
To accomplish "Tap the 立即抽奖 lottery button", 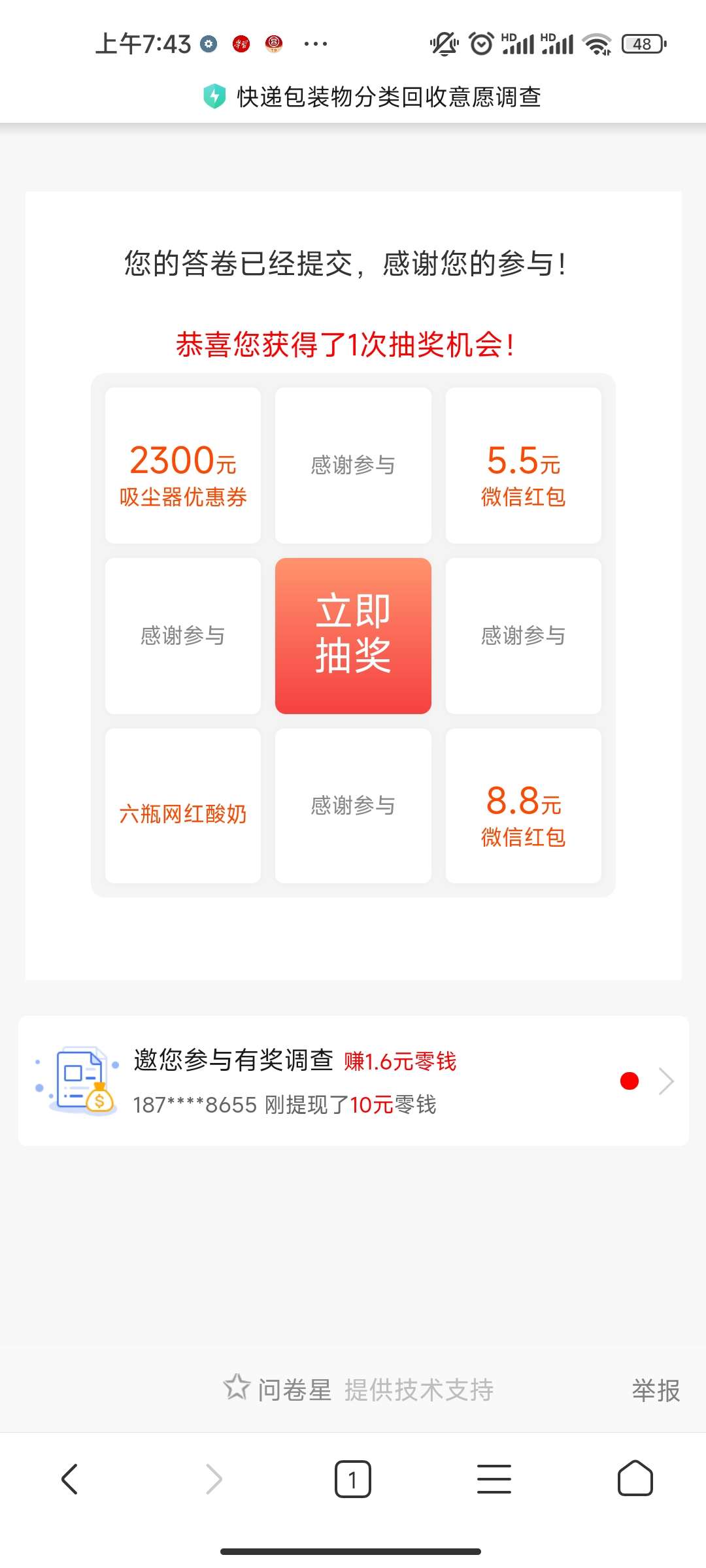I will click(x=353, y=635).
